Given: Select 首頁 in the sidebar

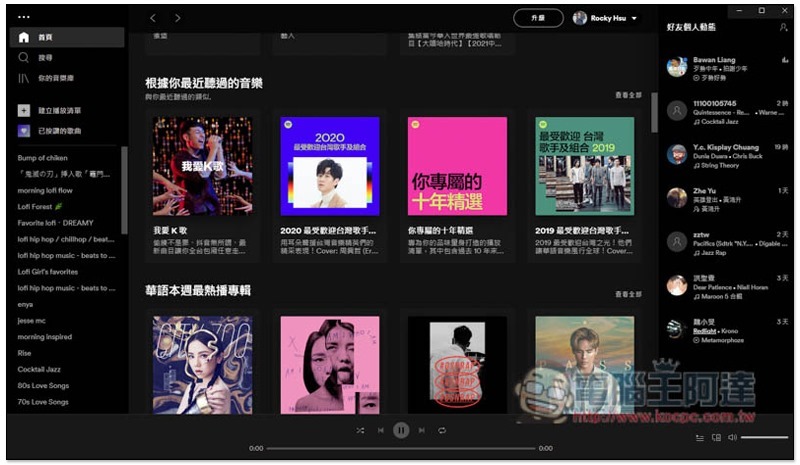Looking at the screenshot, I should point(44,37).
